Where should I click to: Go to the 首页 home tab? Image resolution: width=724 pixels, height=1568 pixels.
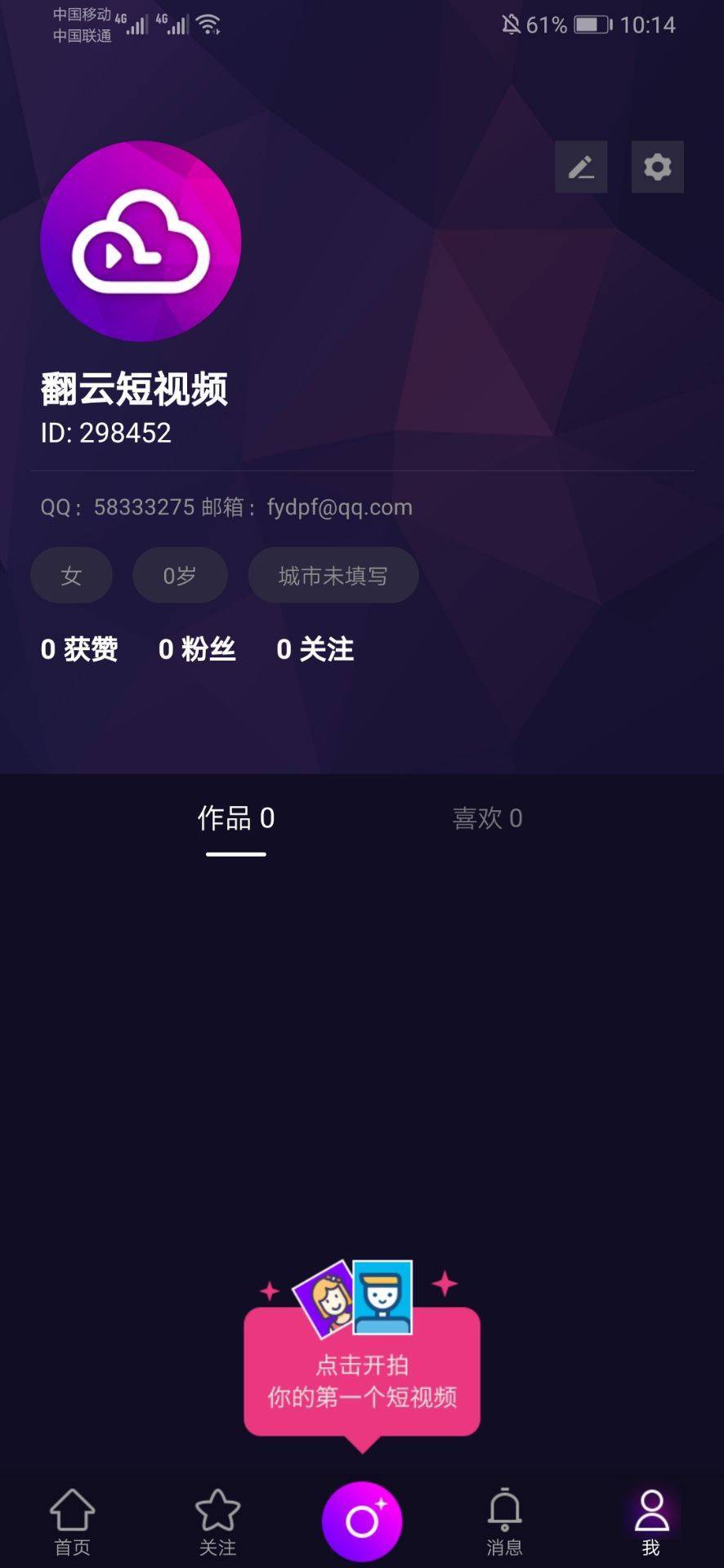tap(73, 1521)
